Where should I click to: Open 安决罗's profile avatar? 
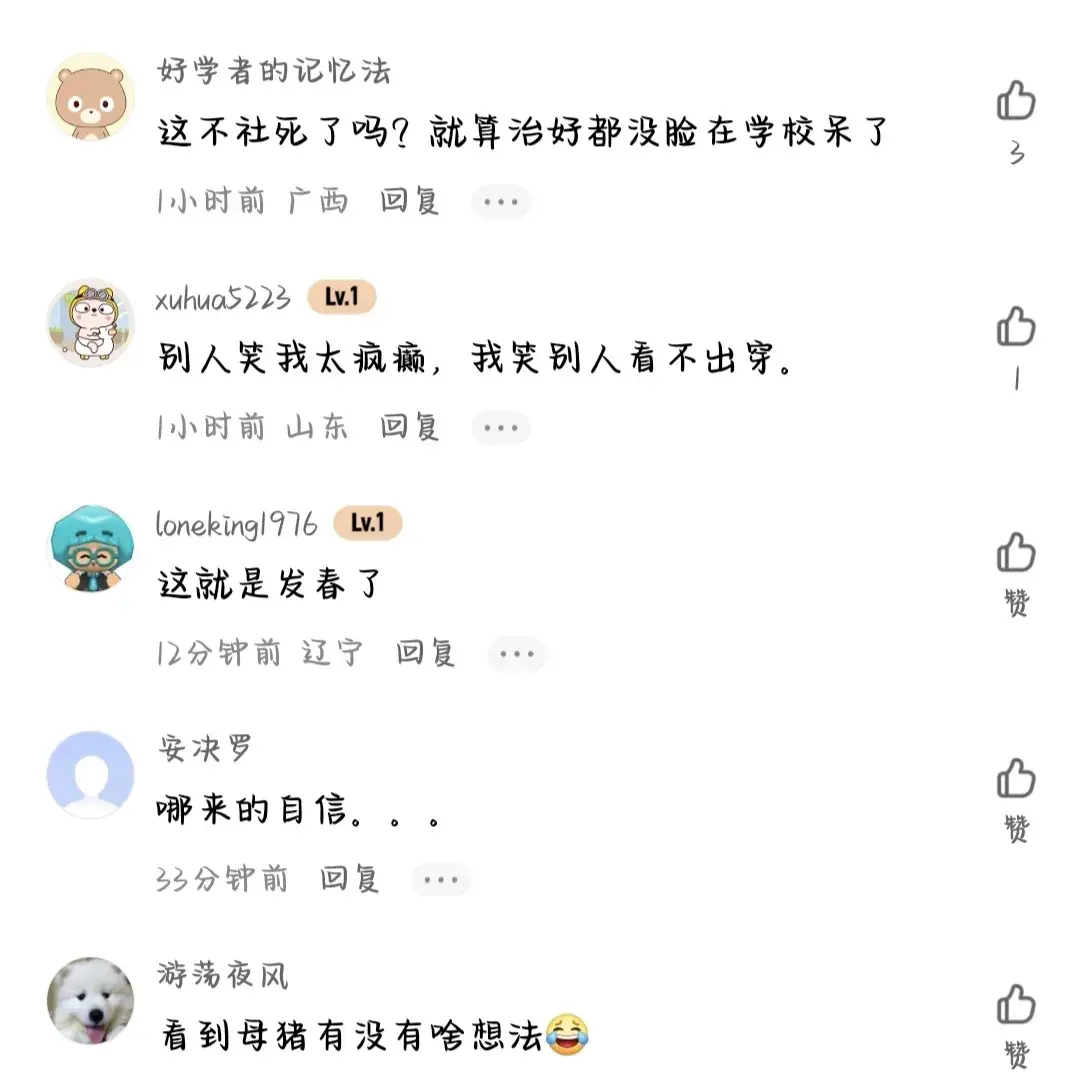tap(91, 774)
